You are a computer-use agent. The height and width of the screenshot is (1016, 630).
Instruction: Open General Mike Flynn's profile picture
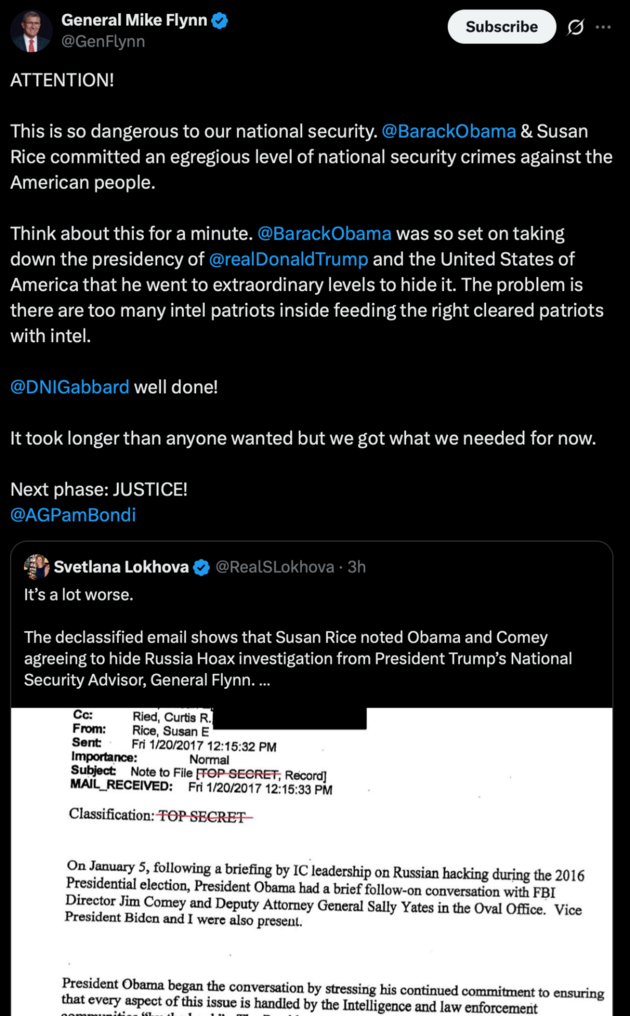[x=31, y=31]
